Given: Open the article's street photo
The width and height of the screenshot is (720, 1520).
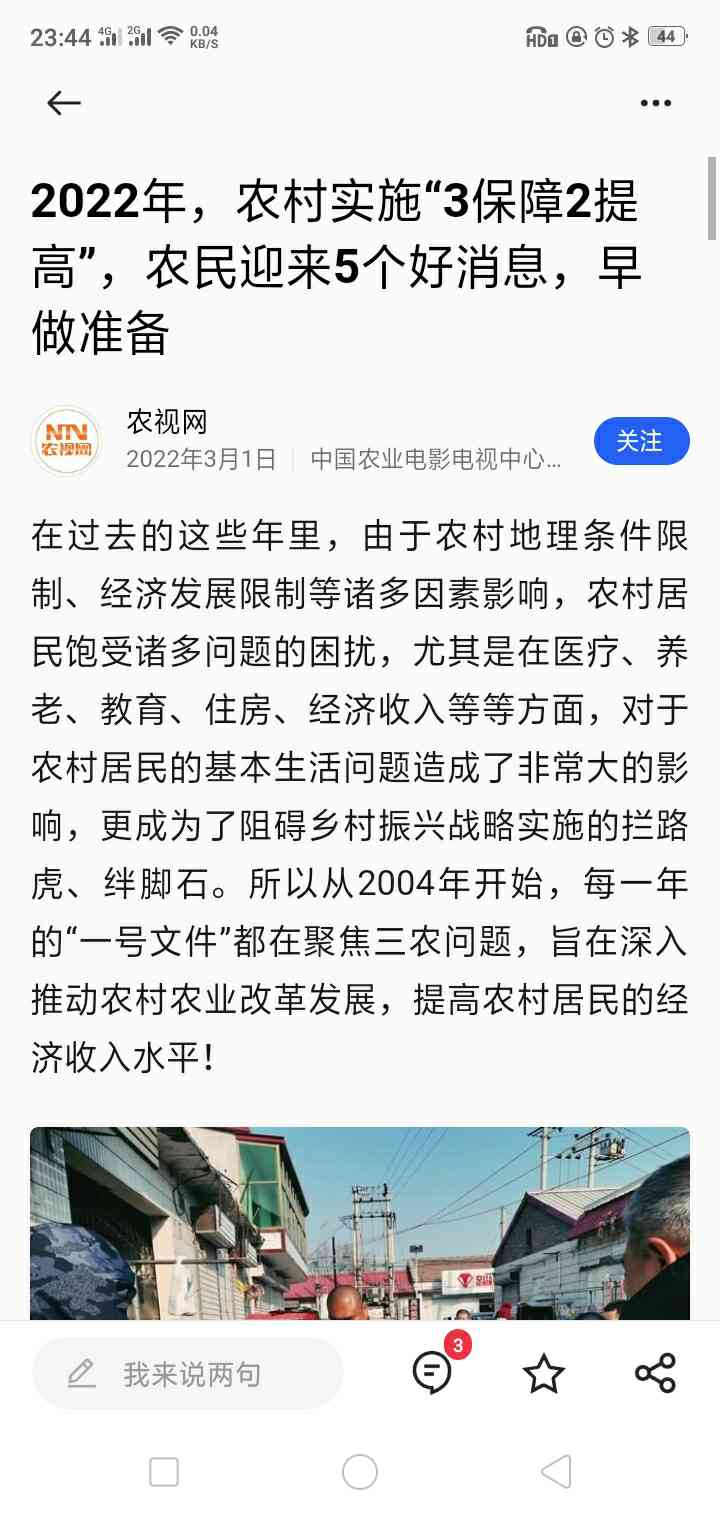Looking at the screenshot, I should coord(360,1224).
